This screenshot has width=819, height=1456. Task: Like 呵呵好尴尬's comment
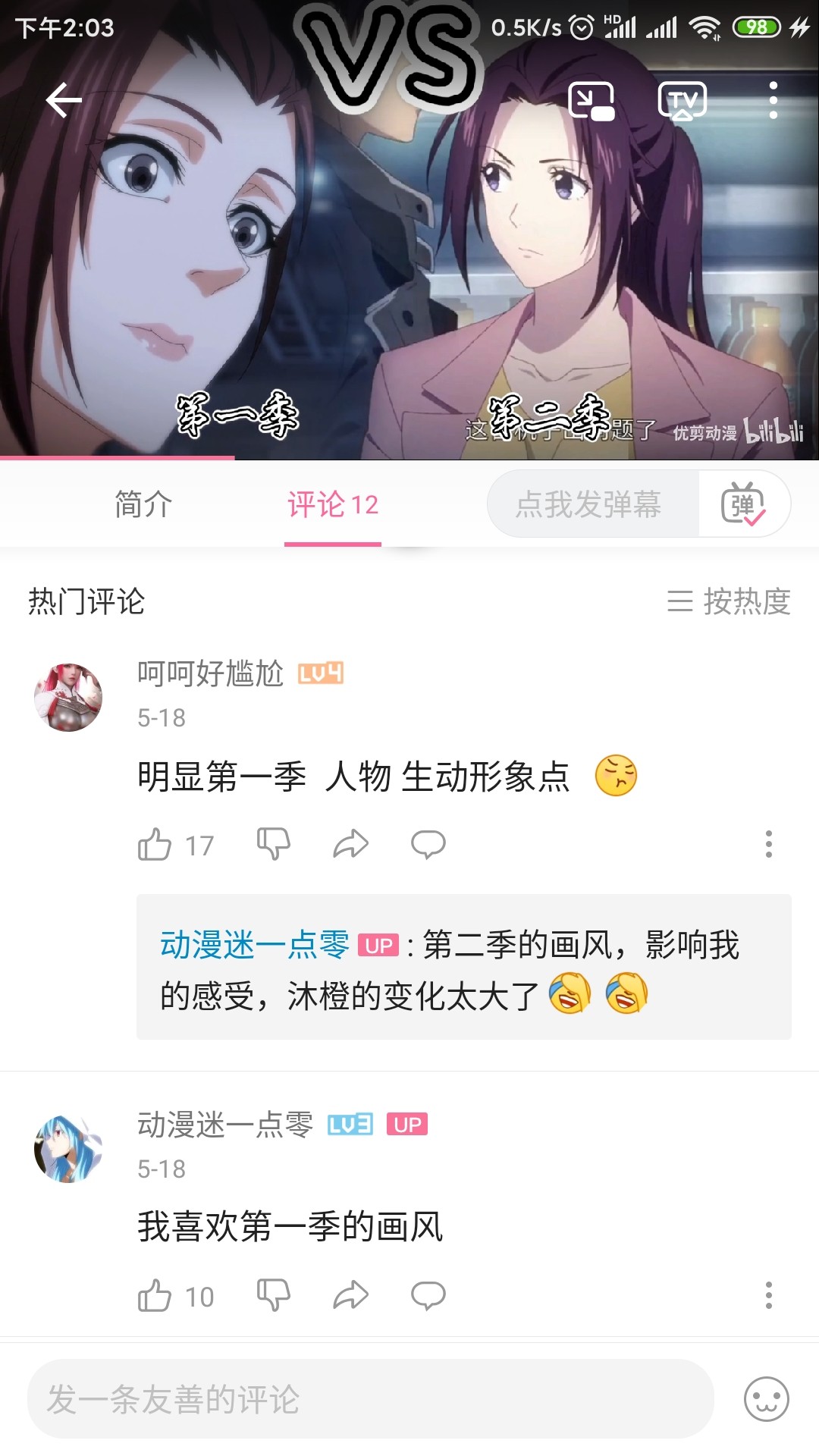pos(155,844)
